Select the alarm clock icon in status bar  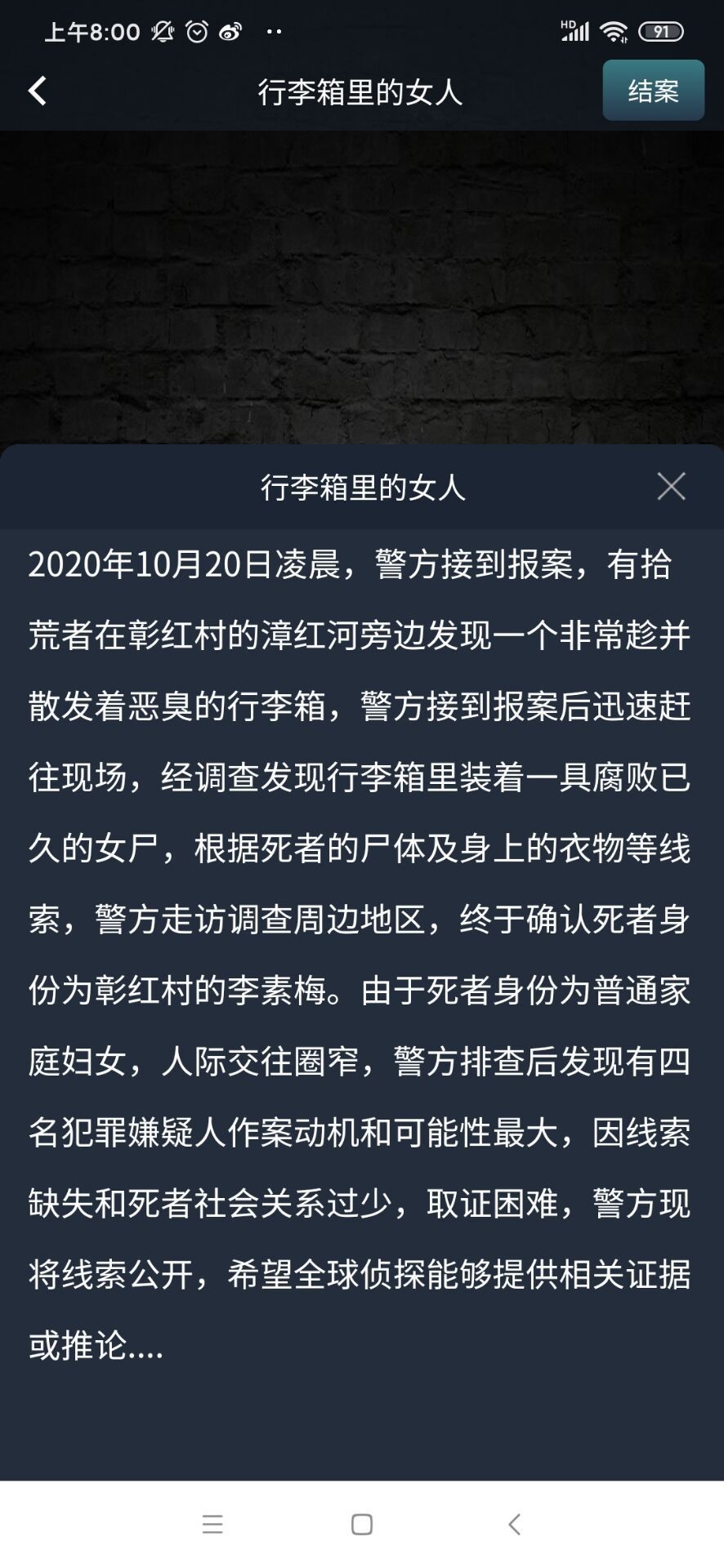click(x=196, y=31)
